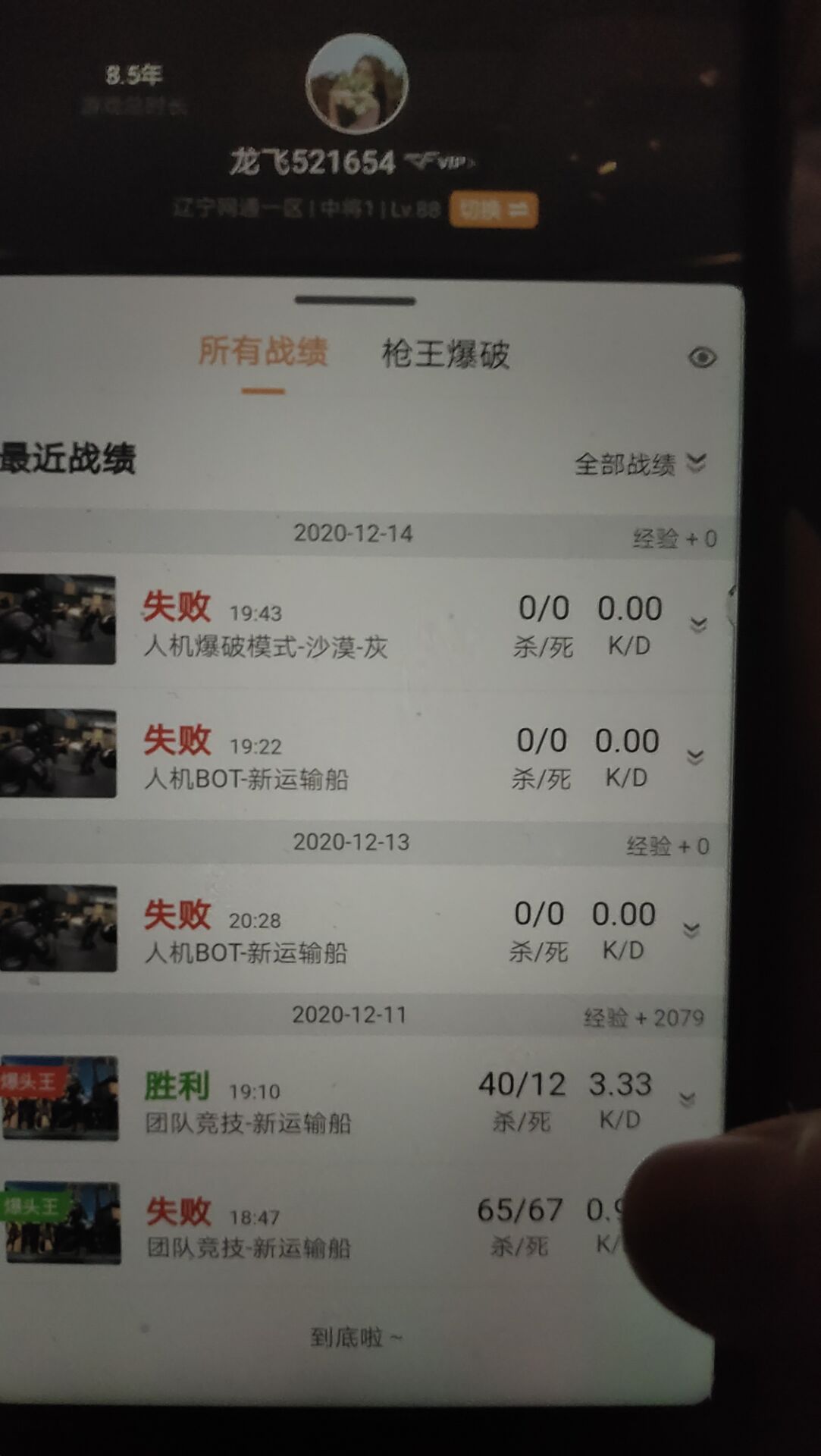This screenshot has height=1456, width=821.
Task: Toggle the eye visibility icon
Action: (x=702, y=357)
